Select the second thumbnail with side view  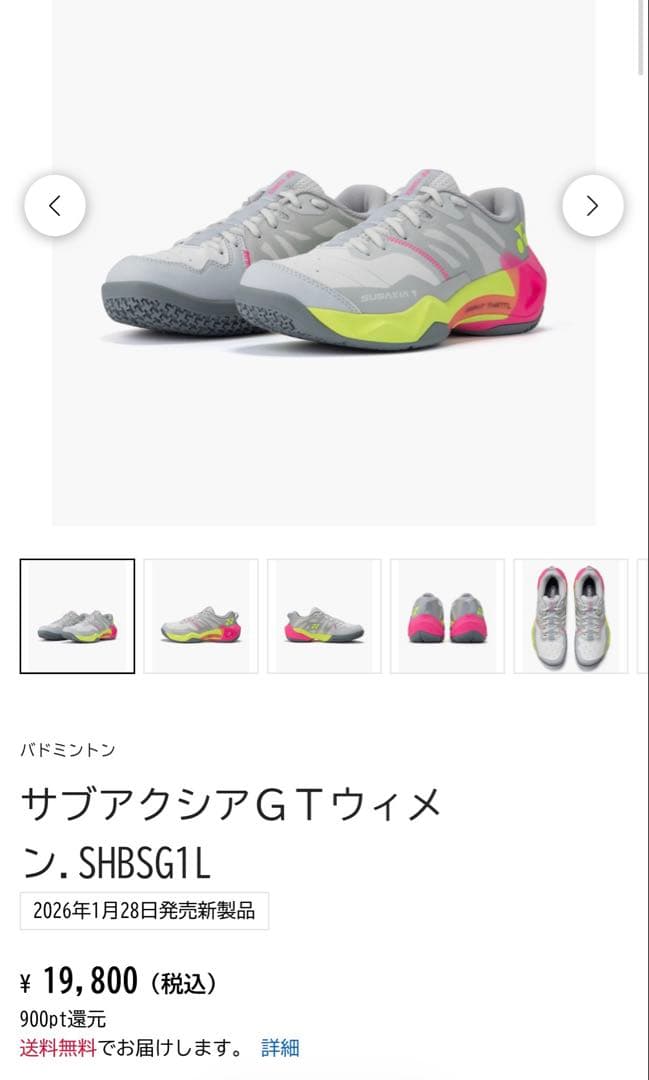pos(201,616)
